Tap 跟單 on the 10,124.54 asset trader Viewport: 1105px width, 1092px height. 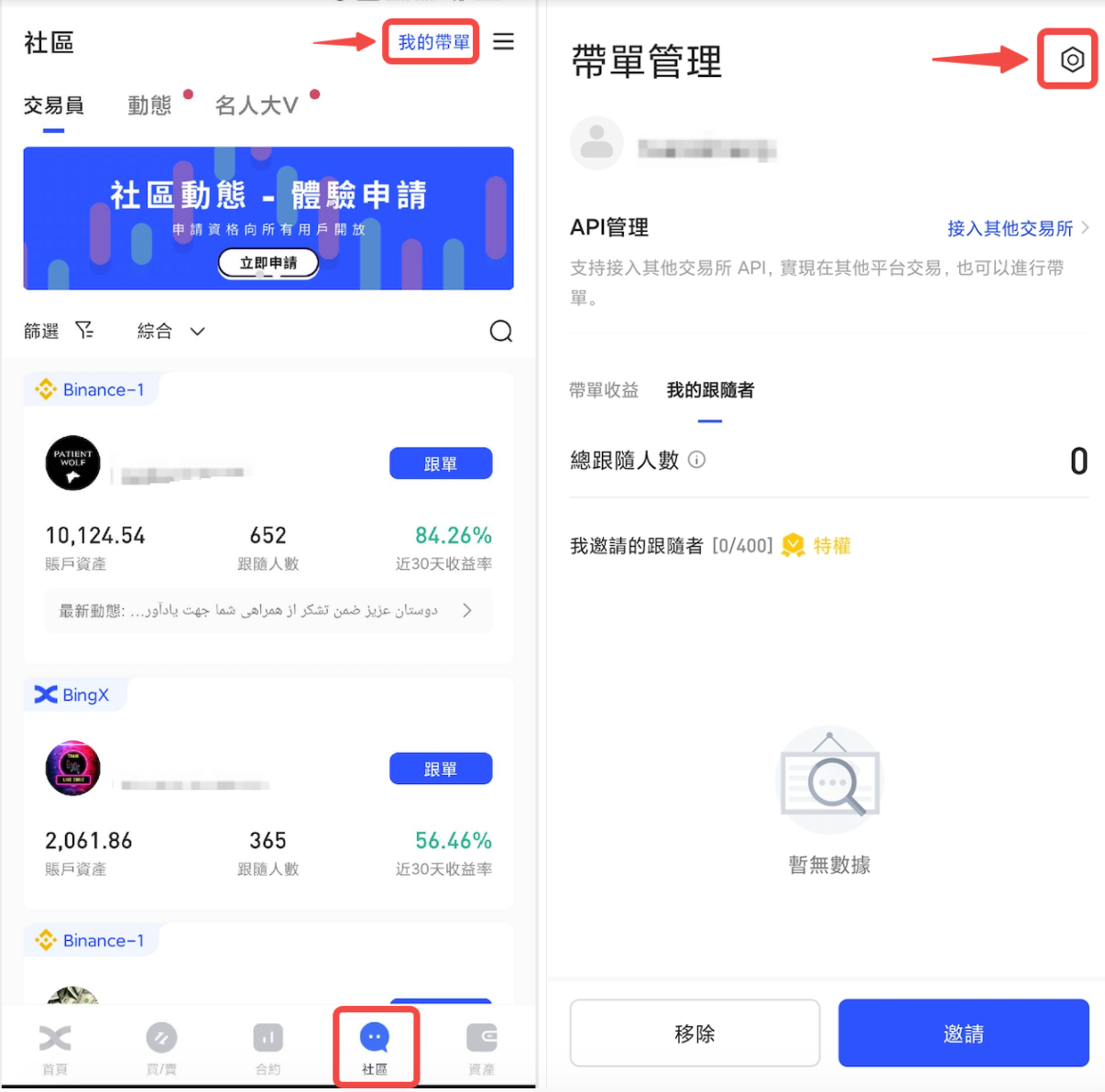point(441,464)
